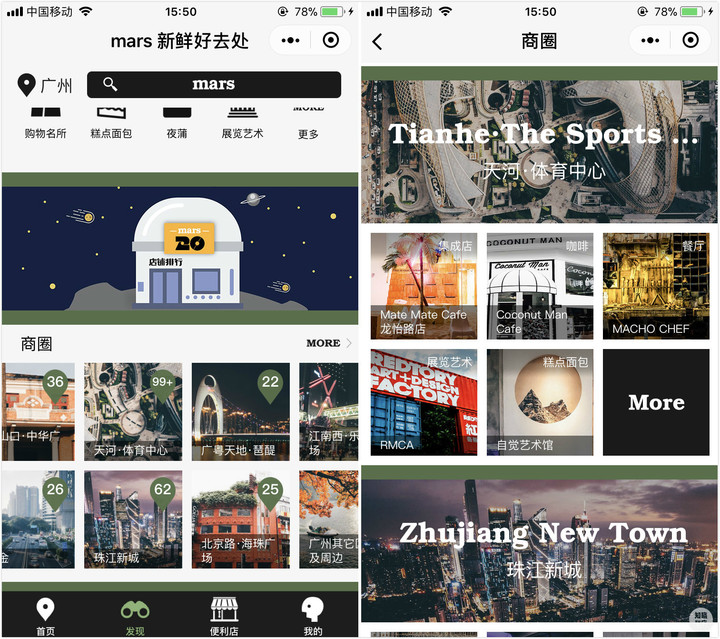
Task: Switch to the 便利店 tab
Action: tap(224, 616)
